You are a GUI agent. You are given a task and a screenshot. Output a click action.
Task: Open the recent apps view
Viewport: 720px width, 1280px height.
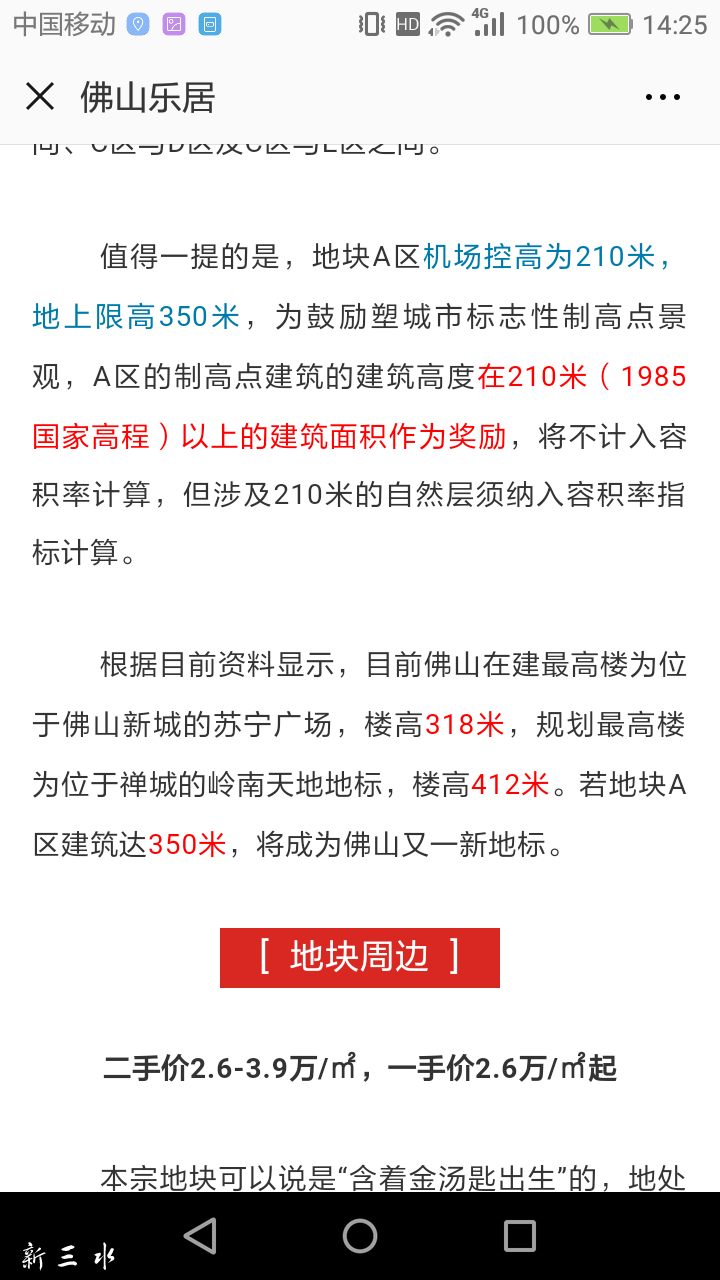pyautogui.click(x=519, y=1236)
